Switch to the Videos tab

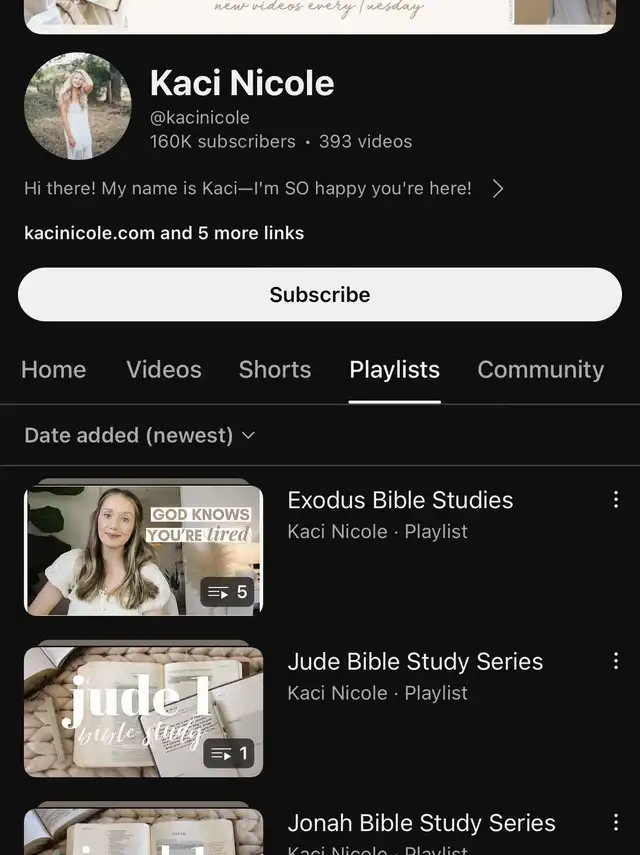tap(164, 370)
